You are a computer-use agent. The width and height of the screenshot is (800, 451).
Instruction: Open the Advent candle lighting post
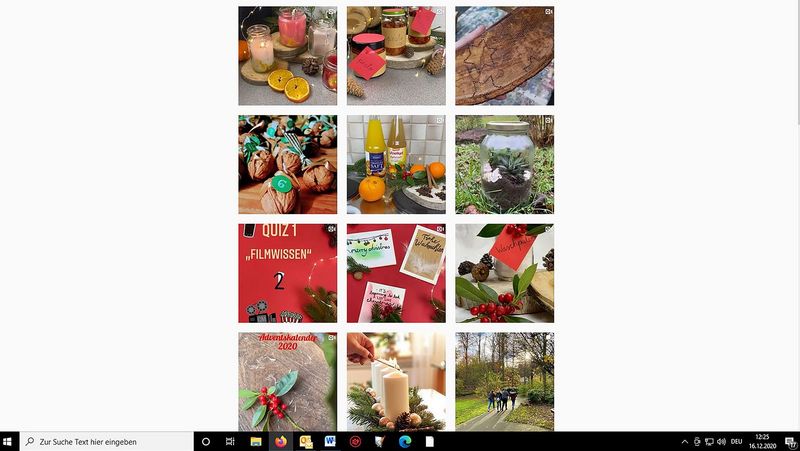pyautogui.click(x=396, y=381)
